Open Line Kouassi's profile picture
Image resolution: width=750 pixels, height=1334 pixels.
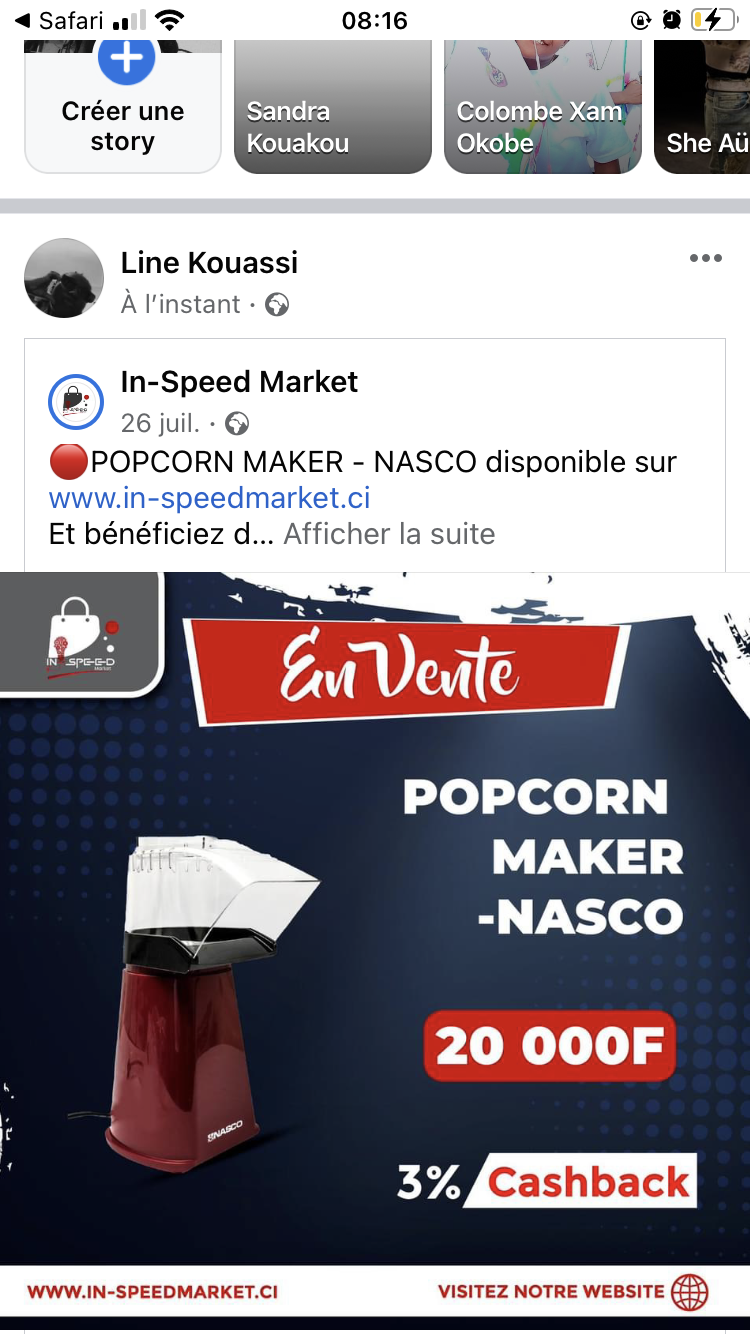pos(64,278)
